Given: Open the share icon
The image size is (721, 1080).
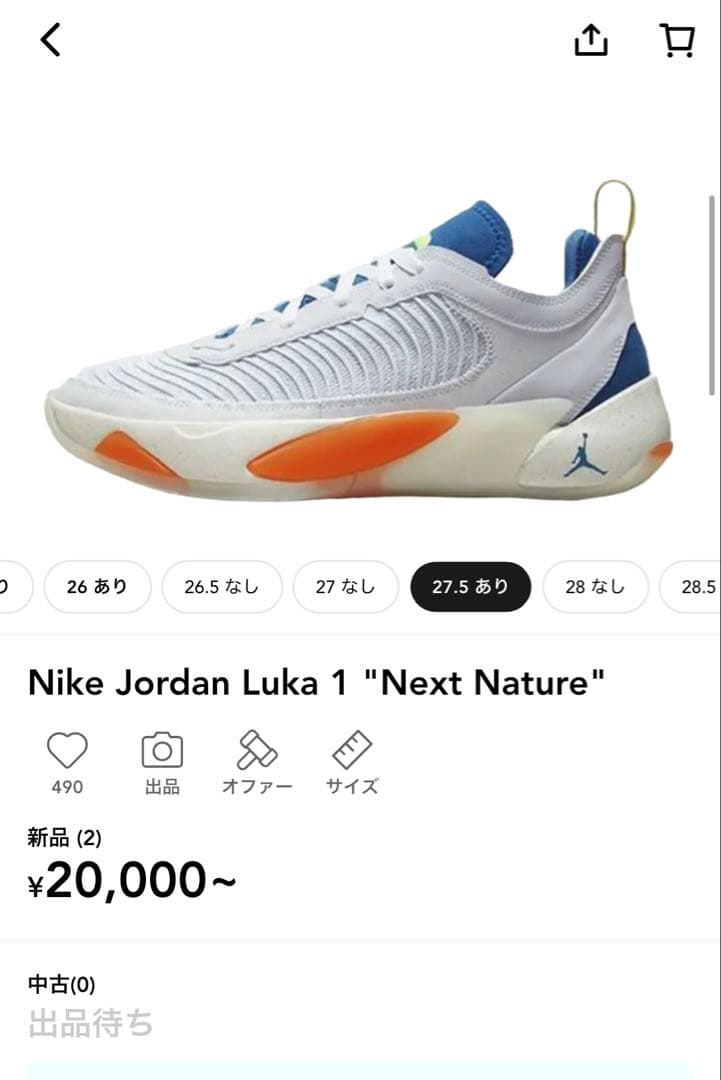Looking at the screenshot, I should [x=591, y=41].
